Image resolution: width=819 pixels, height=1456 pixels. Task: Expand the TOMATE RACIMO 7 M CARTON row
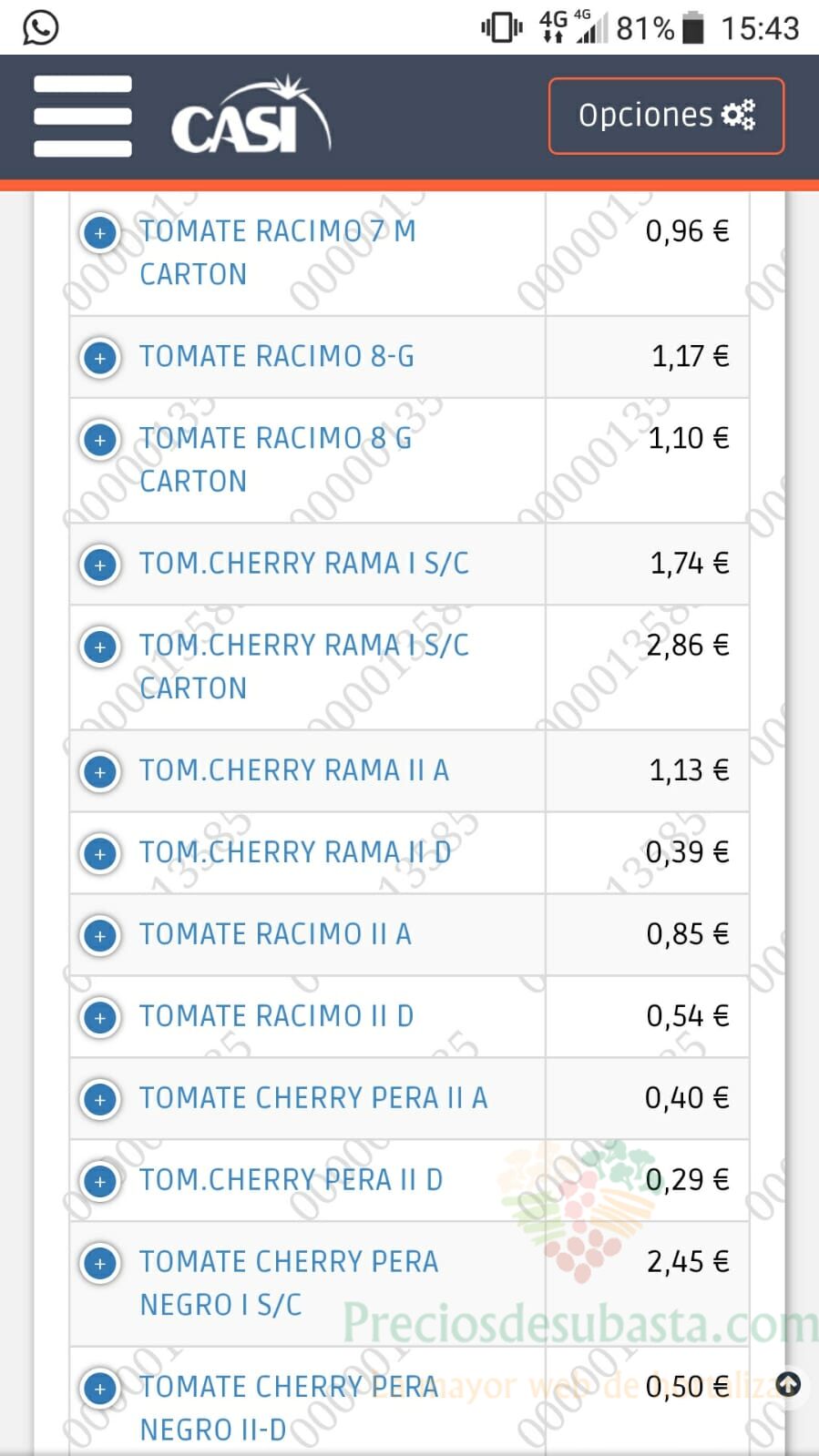tap(100, 232)
